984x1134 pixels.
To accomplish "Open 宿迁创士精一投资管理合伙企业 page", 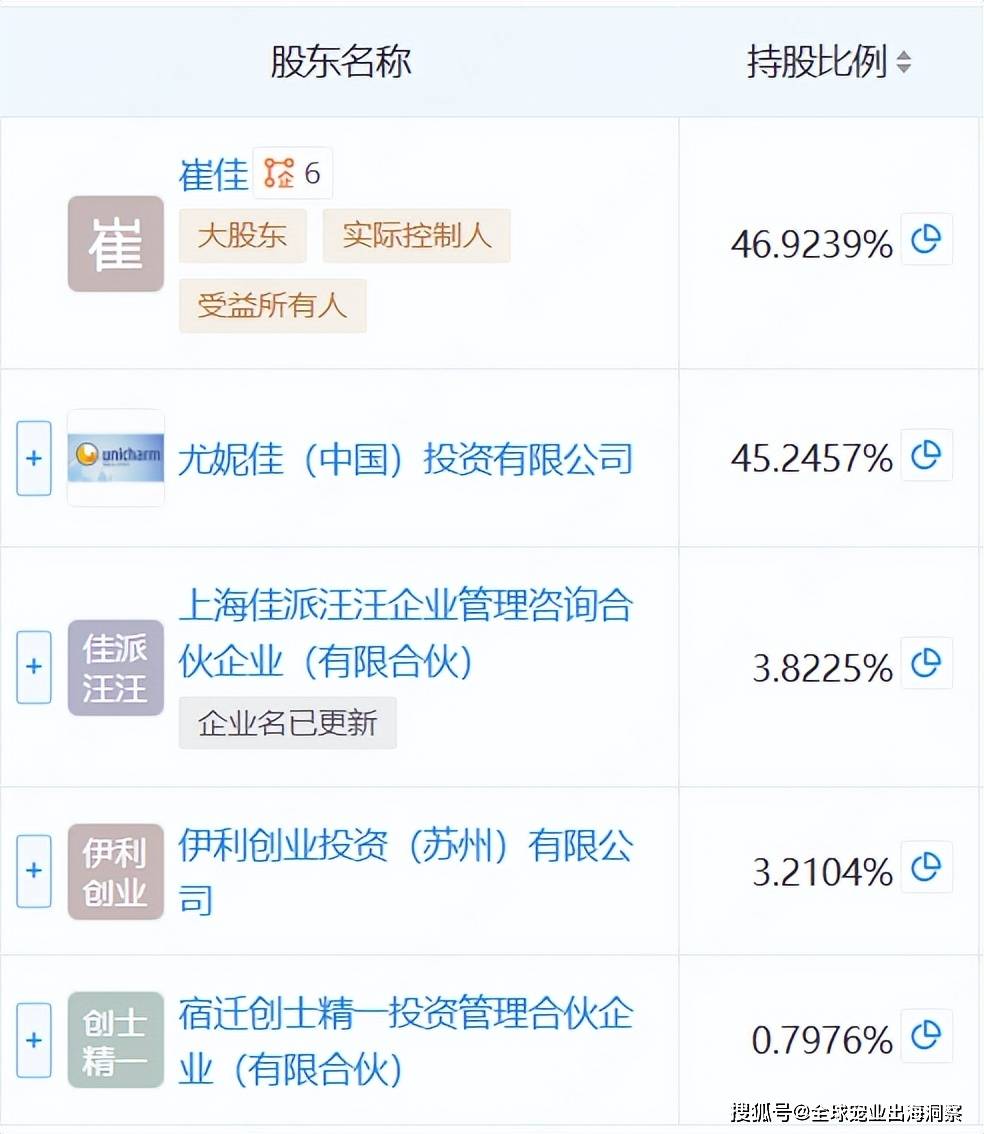I will [x=405, y=1016].
